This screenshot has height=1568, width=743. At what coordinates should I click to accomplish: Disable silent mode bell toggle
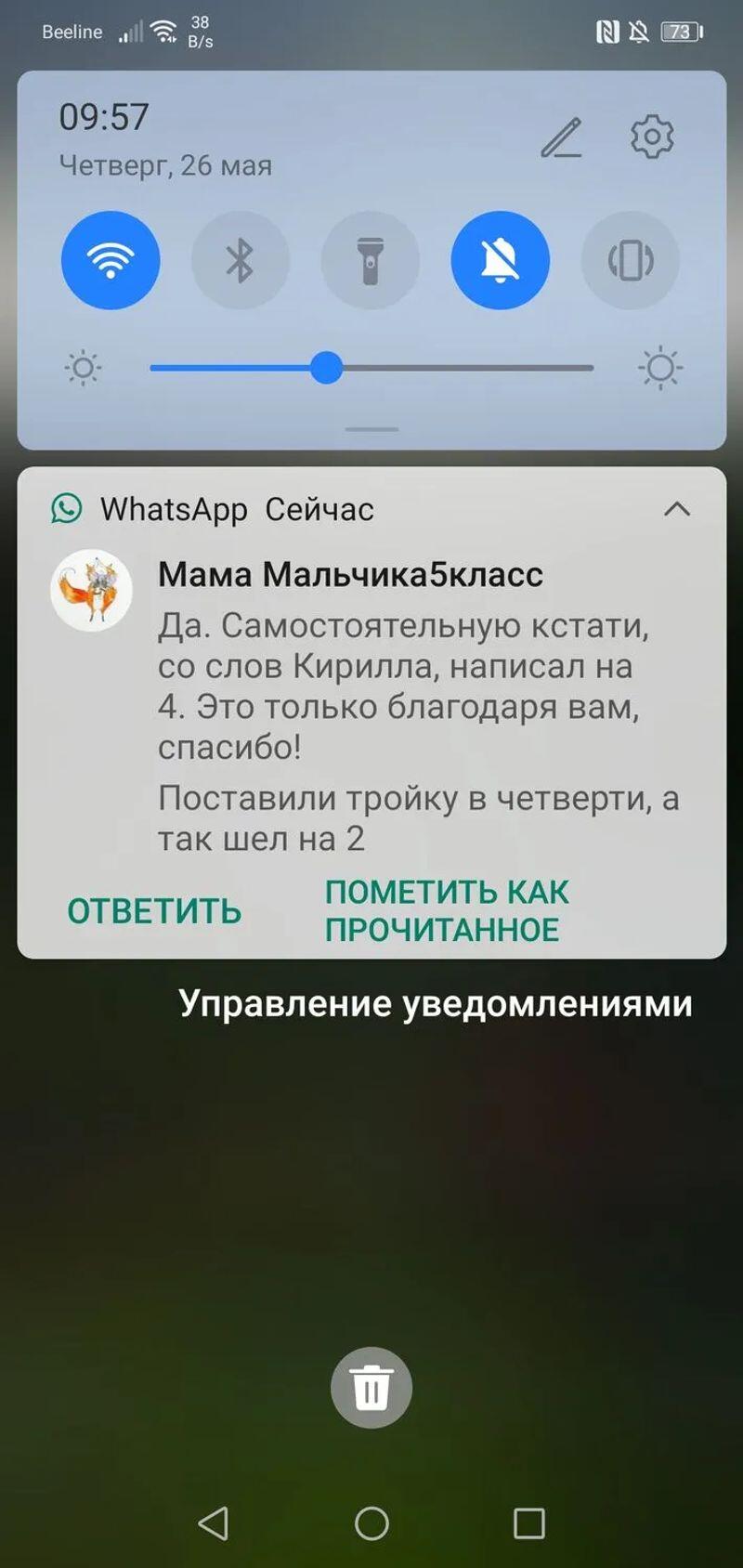point(500,260)
